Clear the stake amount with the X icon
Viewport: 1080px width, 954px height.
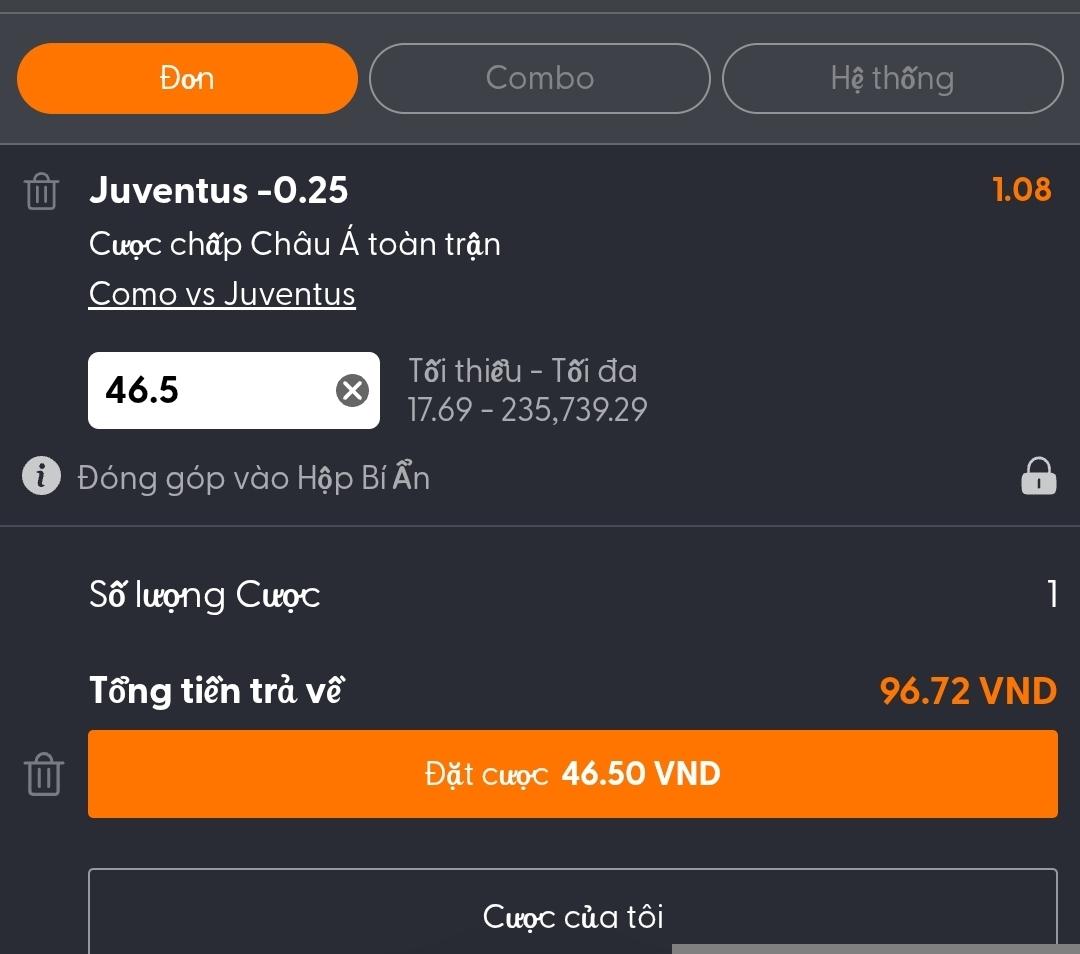click(352, 390)
